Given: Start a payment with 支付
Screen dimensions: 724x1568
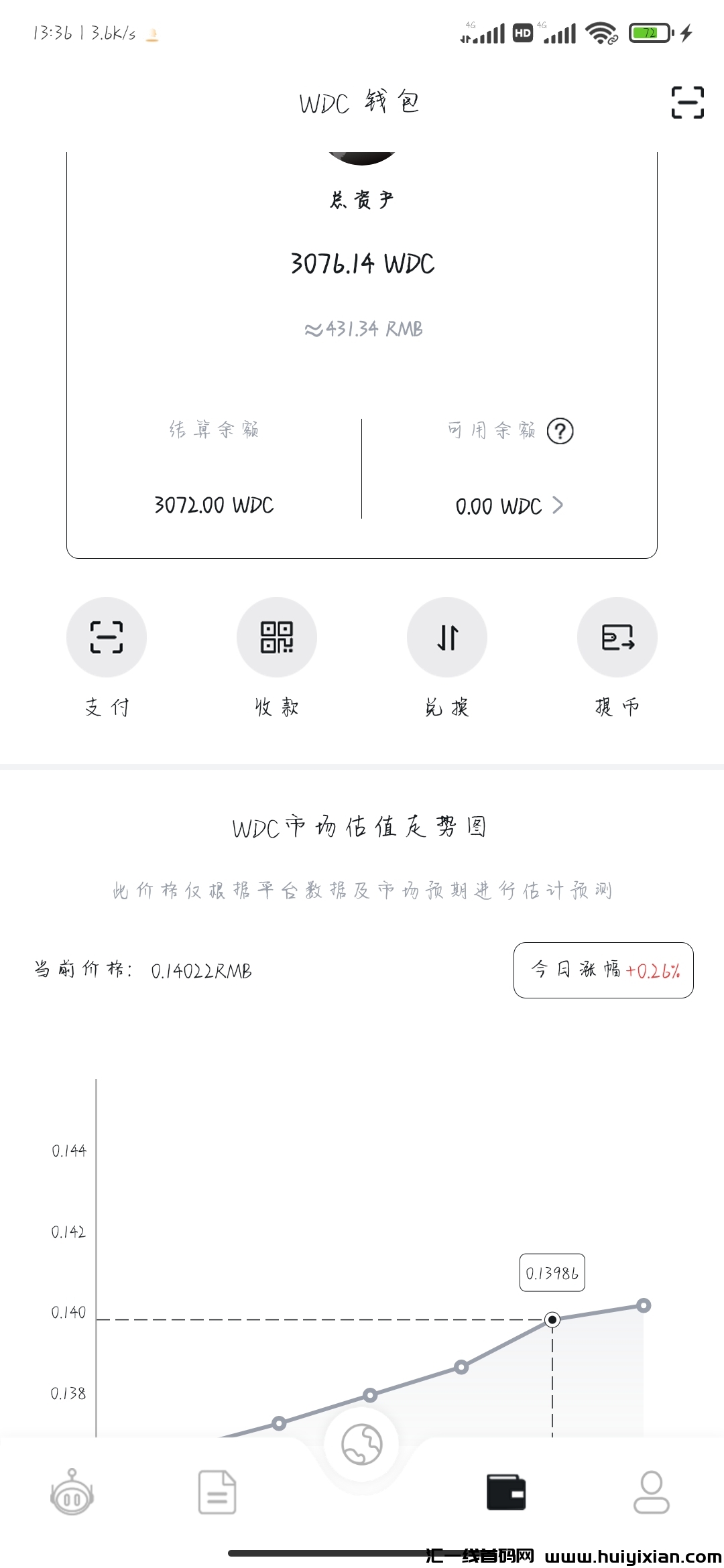Looking at the screenshot, I should 107,637.
